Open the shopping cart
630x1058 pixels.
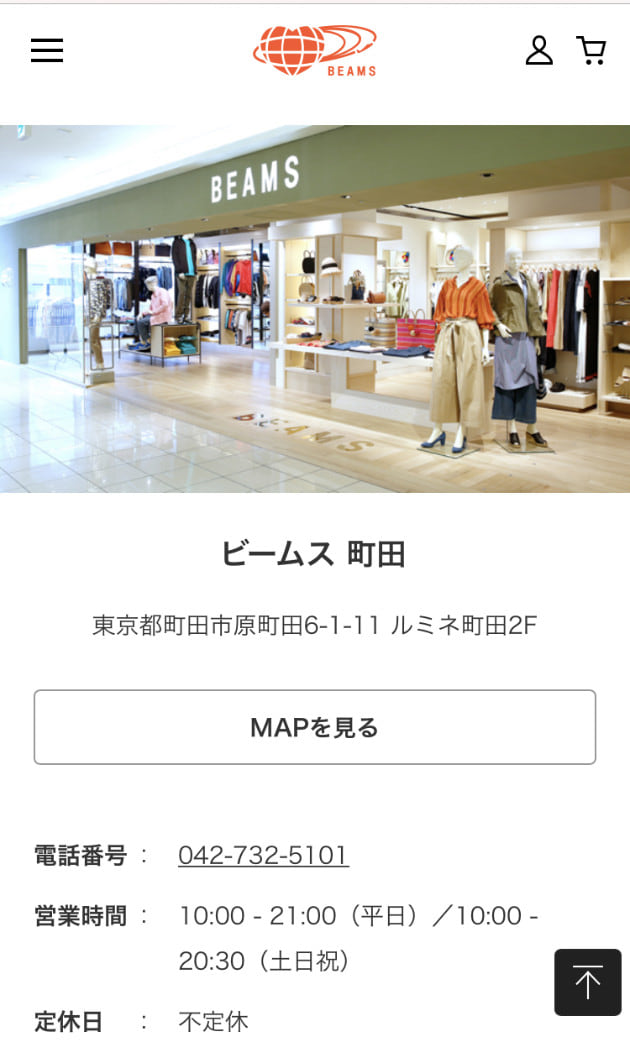point(592,50)
